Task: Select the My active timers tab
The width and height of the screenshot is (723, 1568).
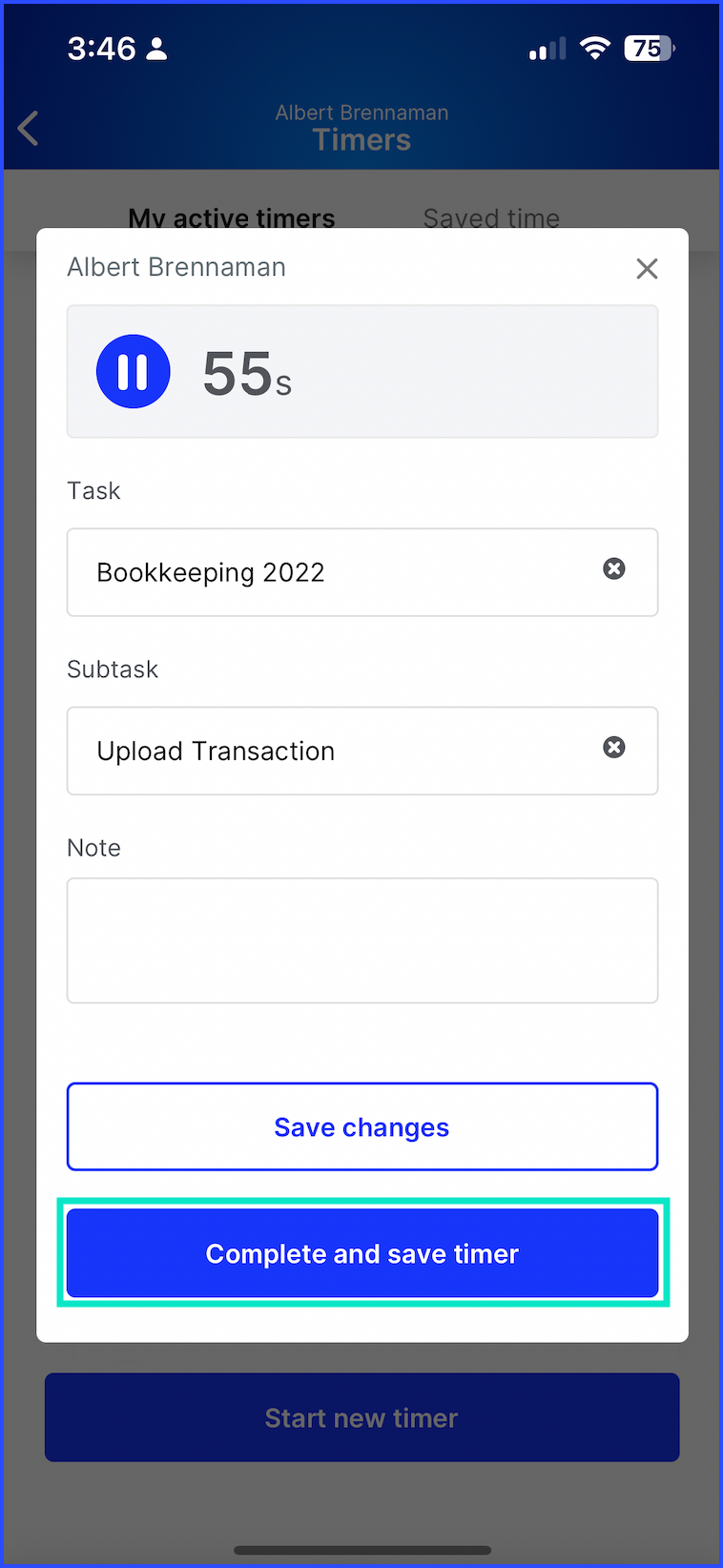Action: coord(232,218)
